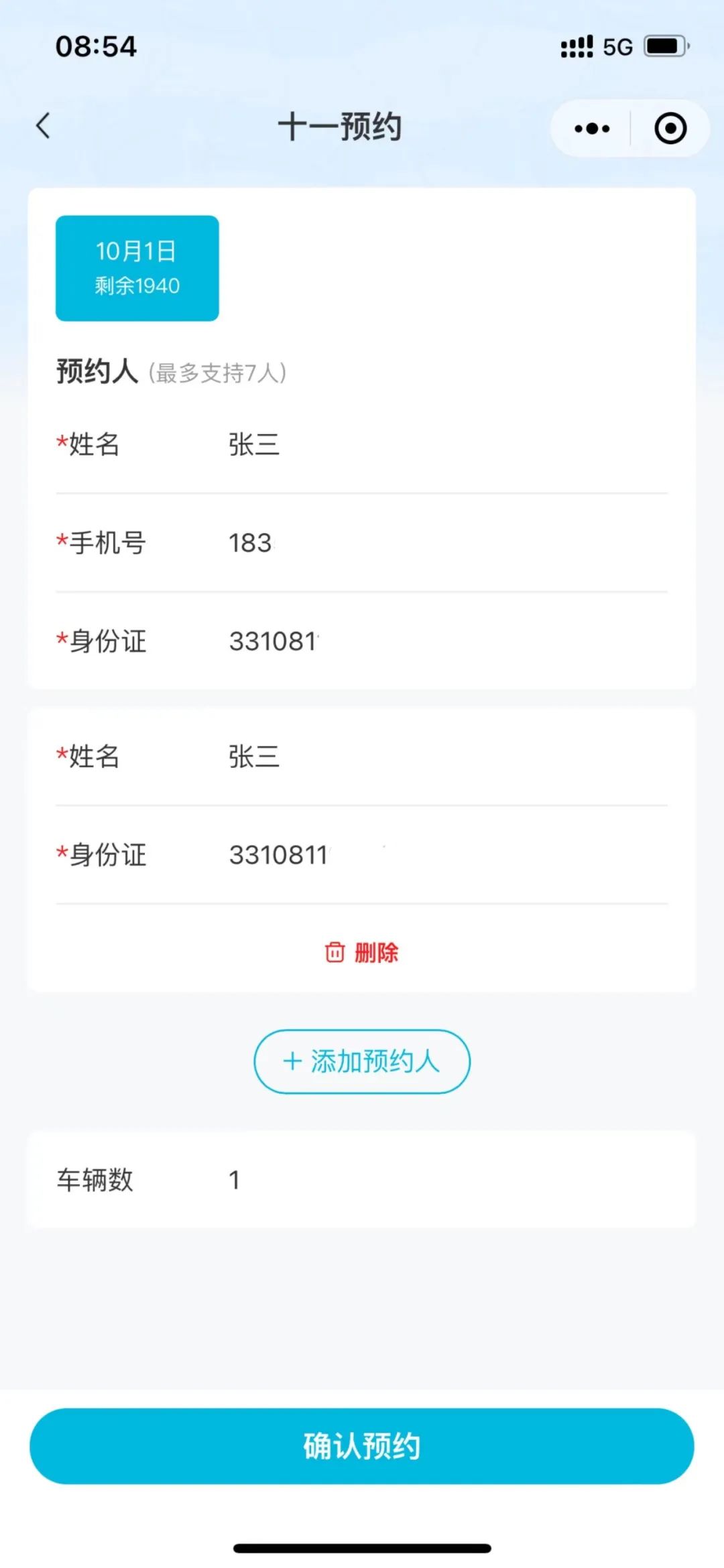Close the mini program with the circle icon
The image size is (724, 1568).
pos(670,129)
